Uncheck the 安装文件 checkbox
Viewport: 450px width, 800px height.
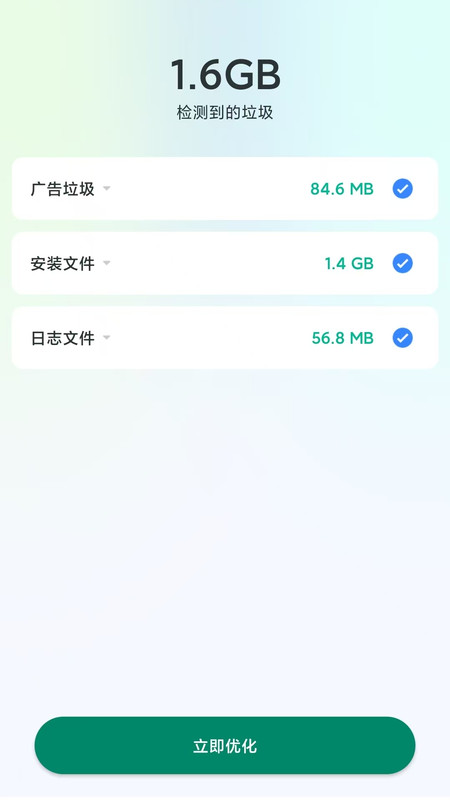403,263
